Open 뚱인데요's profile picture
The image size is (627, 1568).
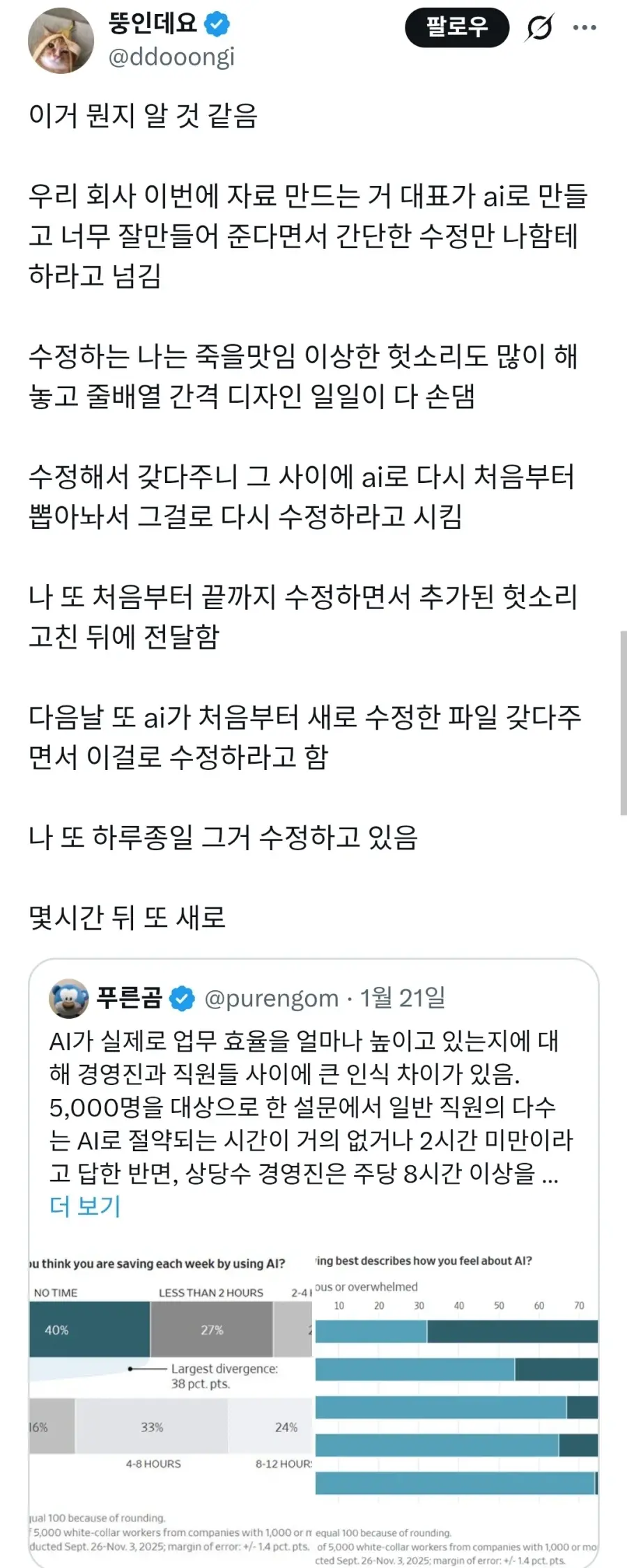(61, 40)
